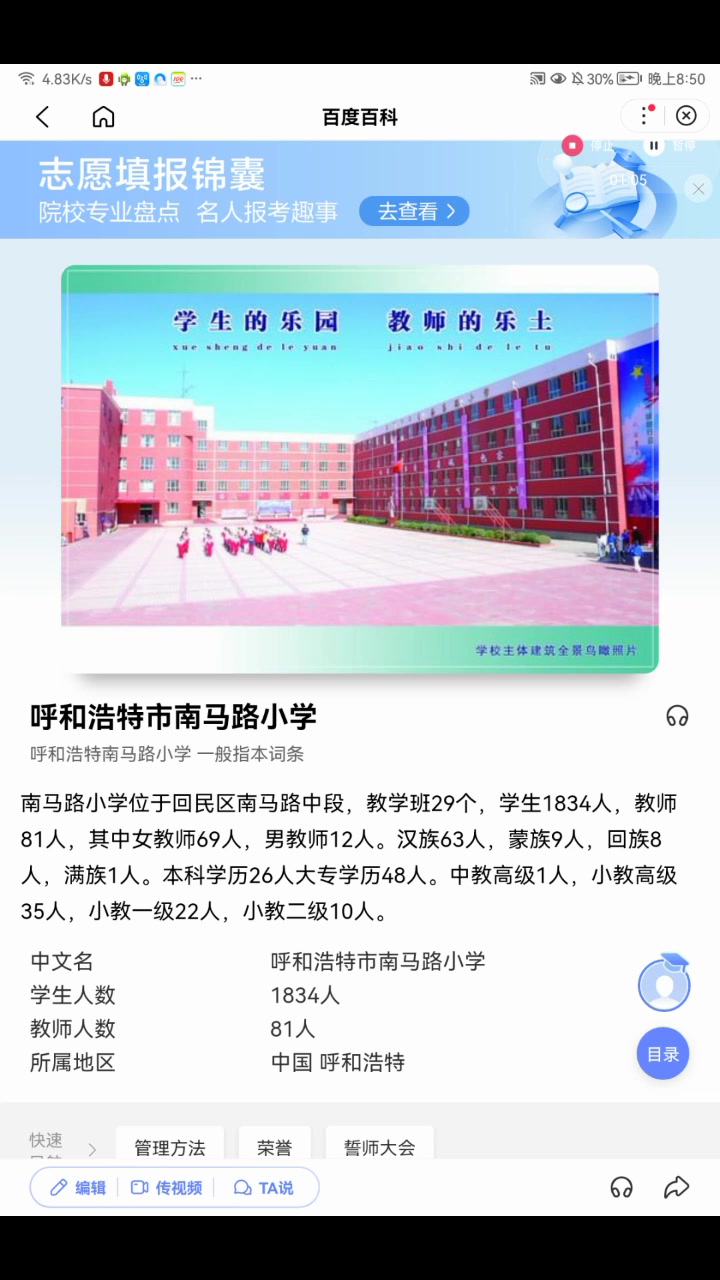Tap the headphones listen icon in the bottom bar
Image resolution: width=720 pixels, height=1280 pixels.
pyautogui.click(x=621, y=1186)
